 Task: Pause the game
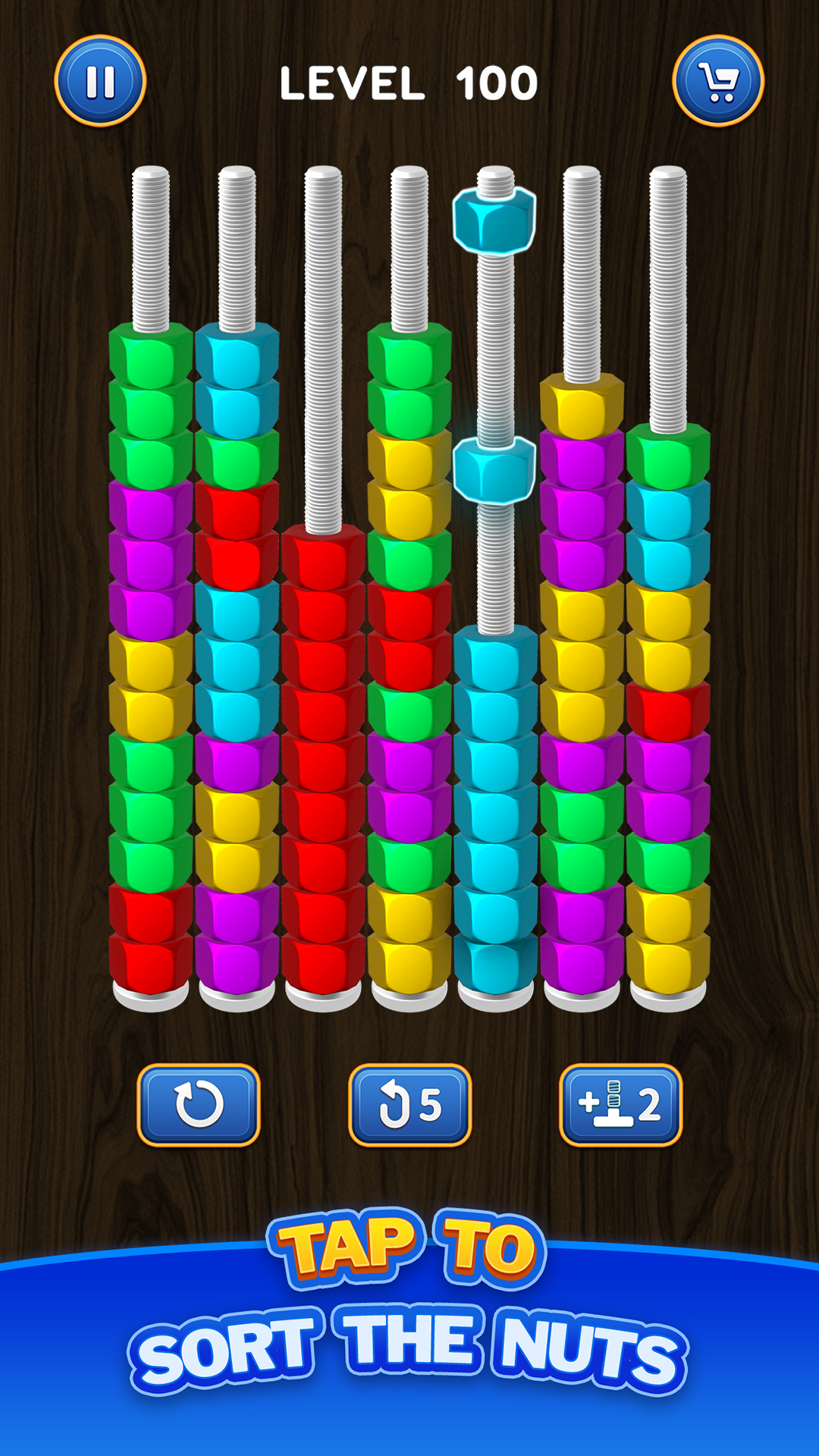coord(99,82)
